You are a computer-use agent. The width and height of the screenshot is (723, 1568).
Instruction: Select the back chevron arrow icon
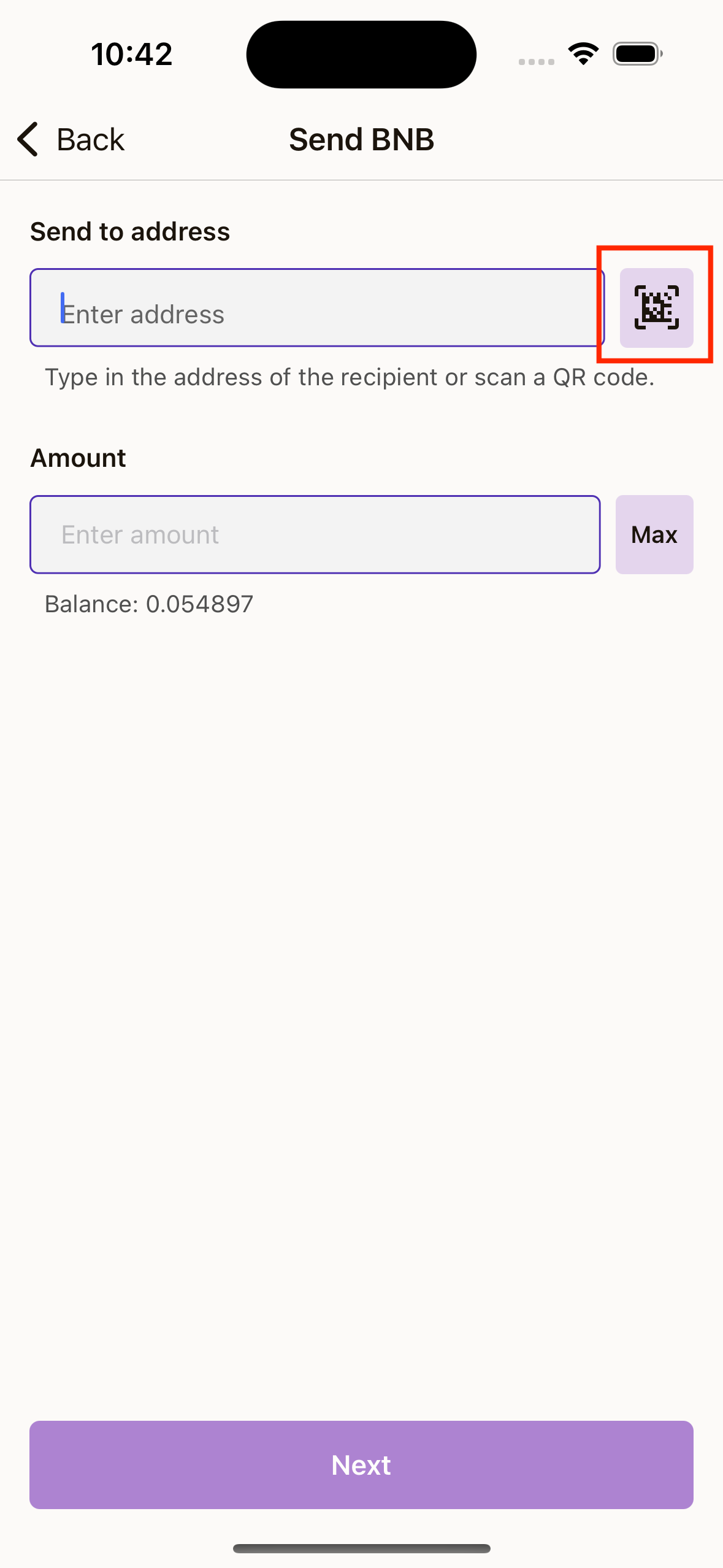28,139
